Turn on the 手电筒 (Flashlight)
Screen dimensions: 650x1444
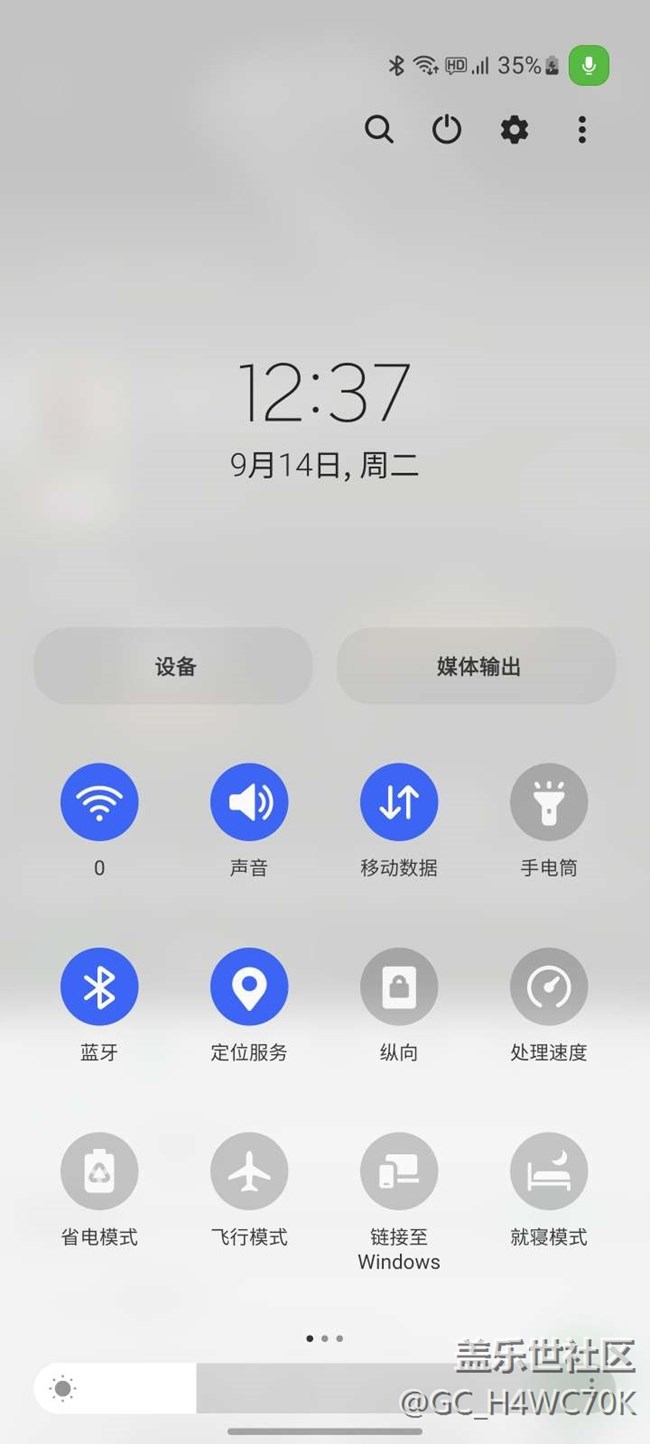point(549,802)
